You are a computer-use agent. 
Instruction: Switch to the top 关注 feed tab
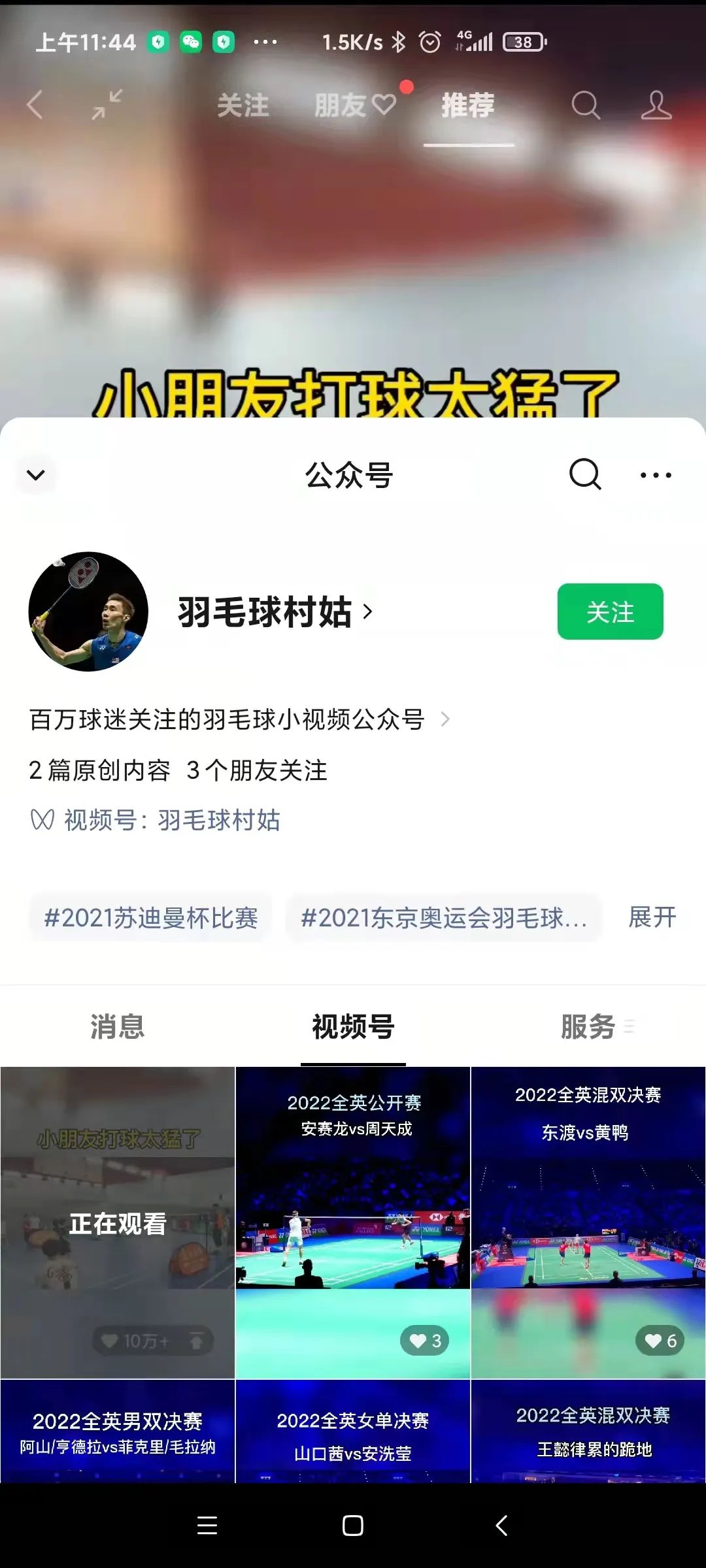click(x=243, y=105)
